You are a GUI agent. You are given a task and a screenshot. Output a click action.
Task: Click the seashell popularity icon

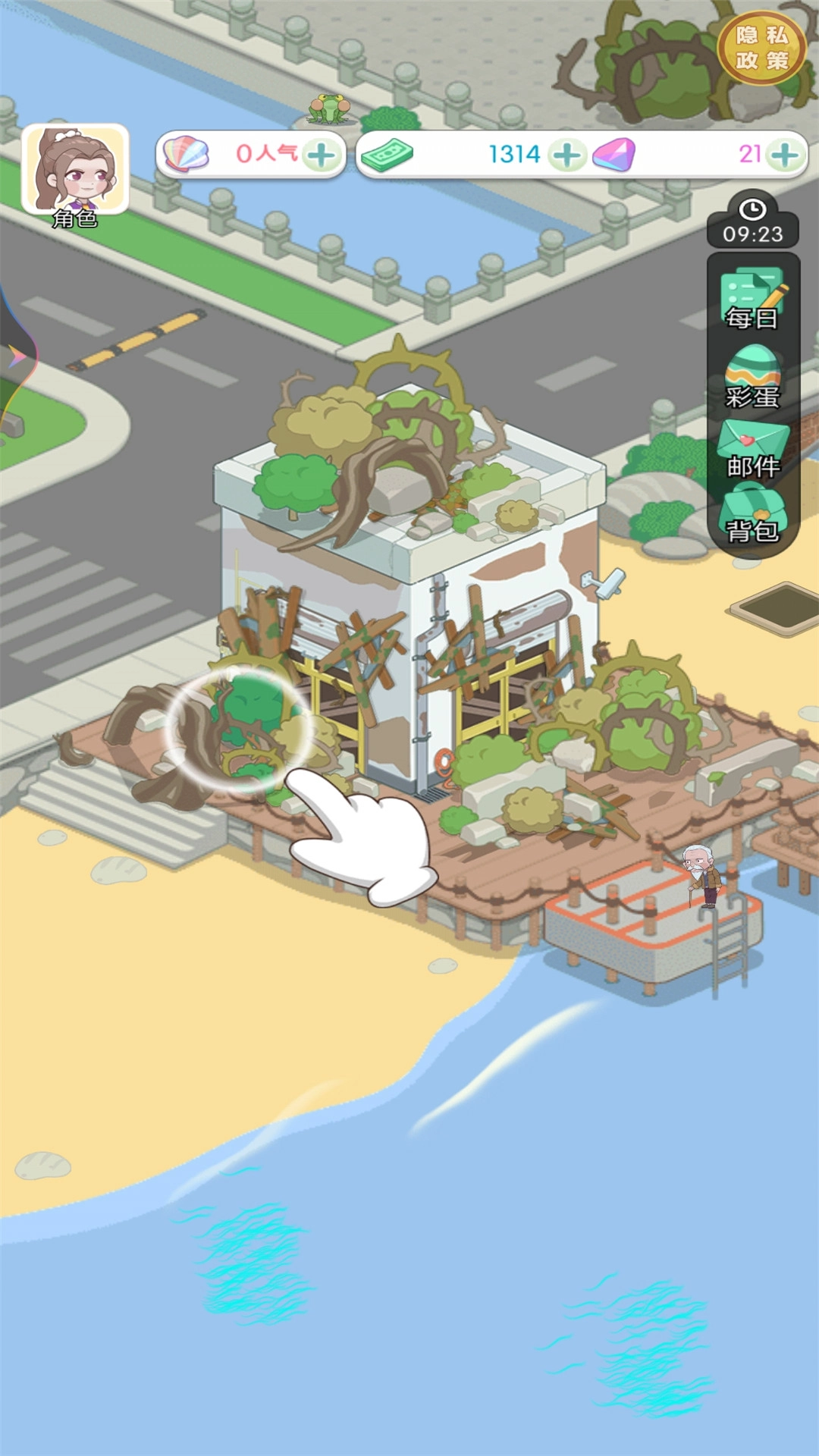[x=187, y=154]
